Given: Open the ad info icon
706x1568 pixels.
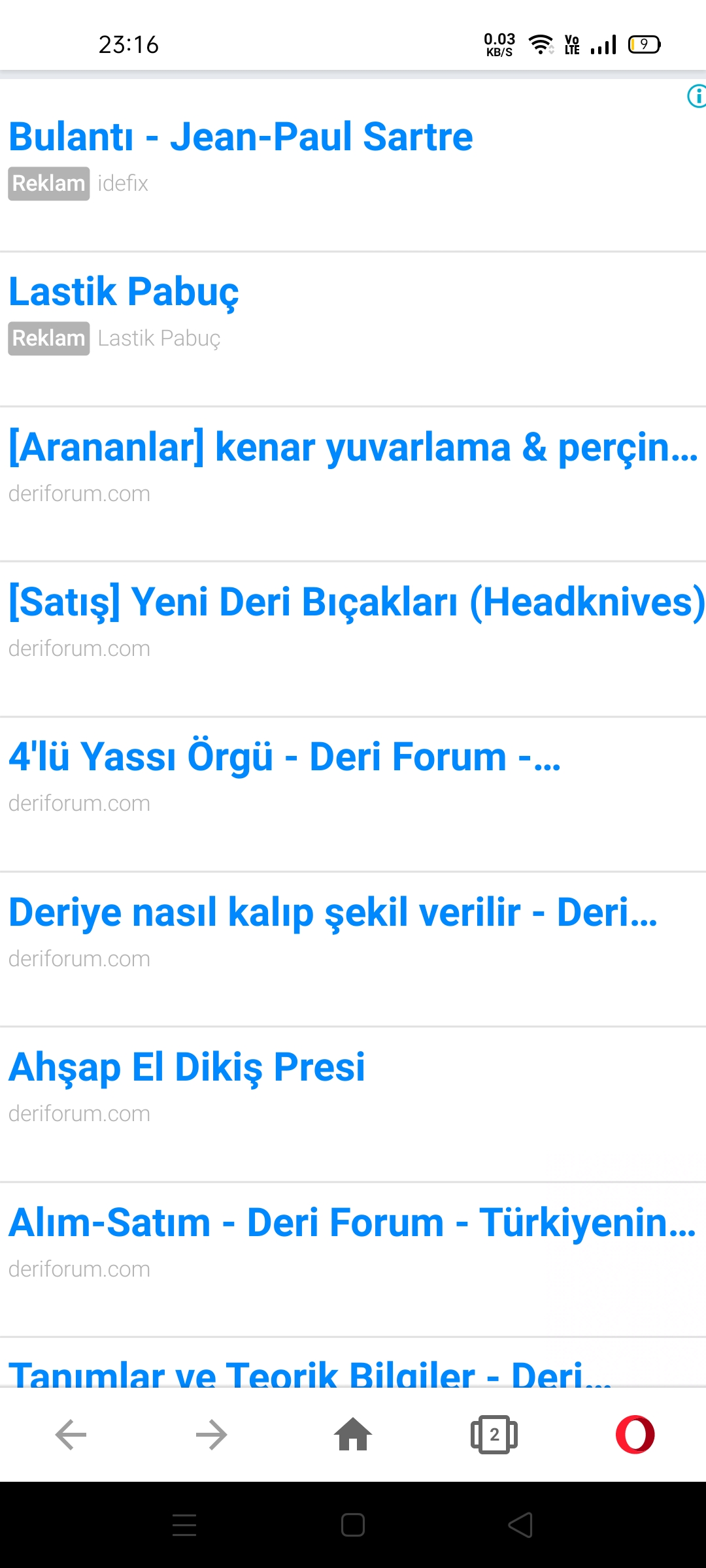Looking at the screenshot, I should tap(697, 96).
